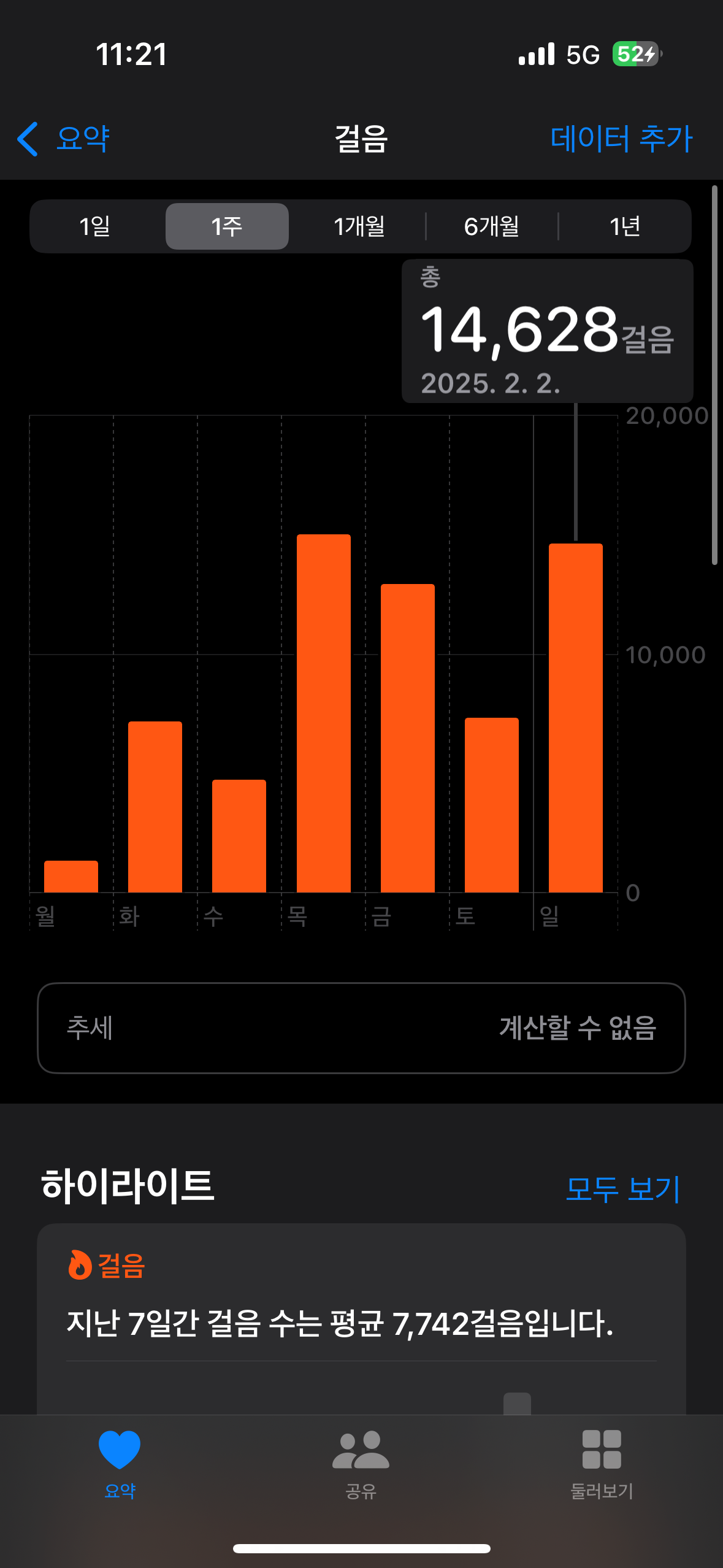Screen dimensions: 723x1568
Task: Select the 금 bar in the chart
Action: click(407, 737)
